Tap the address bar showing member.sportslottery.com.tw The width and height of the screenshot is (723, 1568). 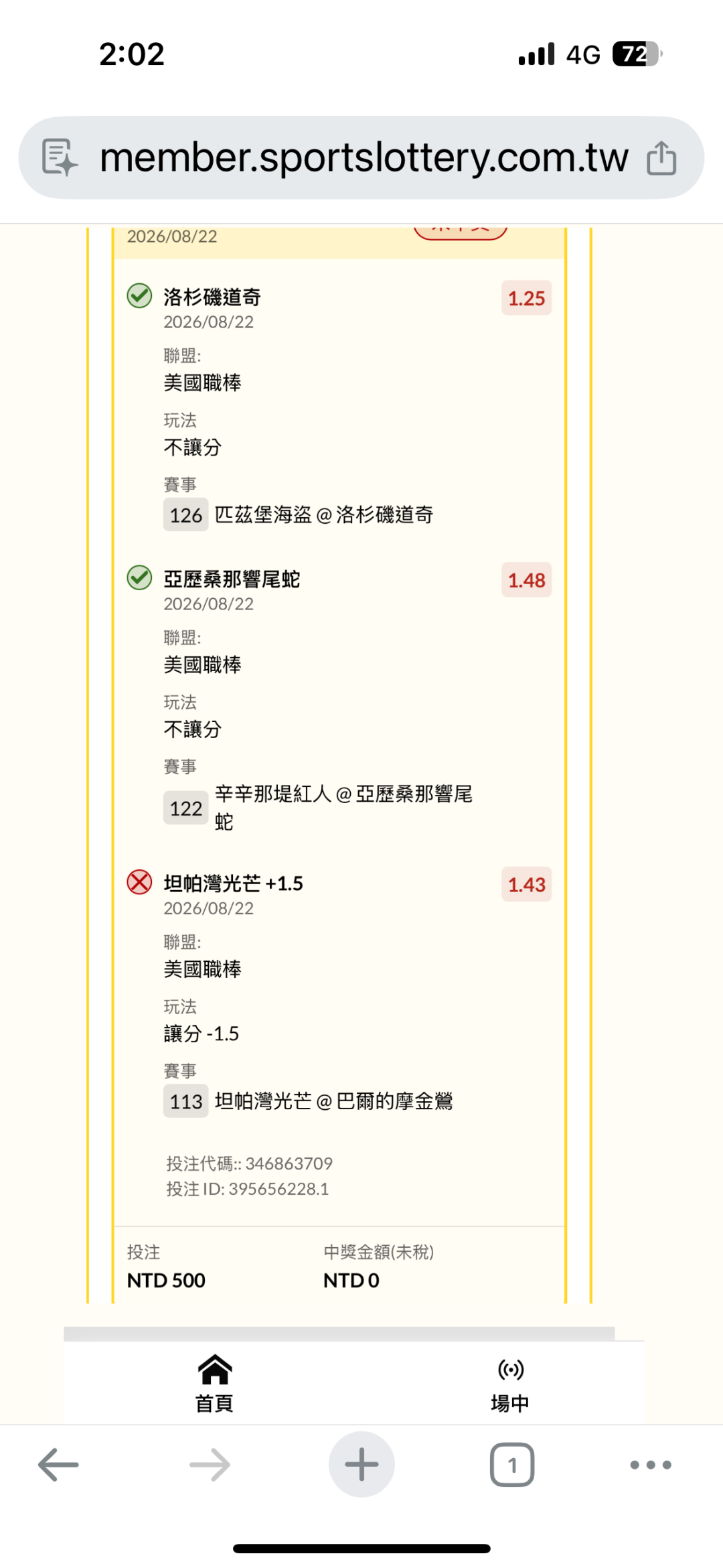tap(361, 158)
